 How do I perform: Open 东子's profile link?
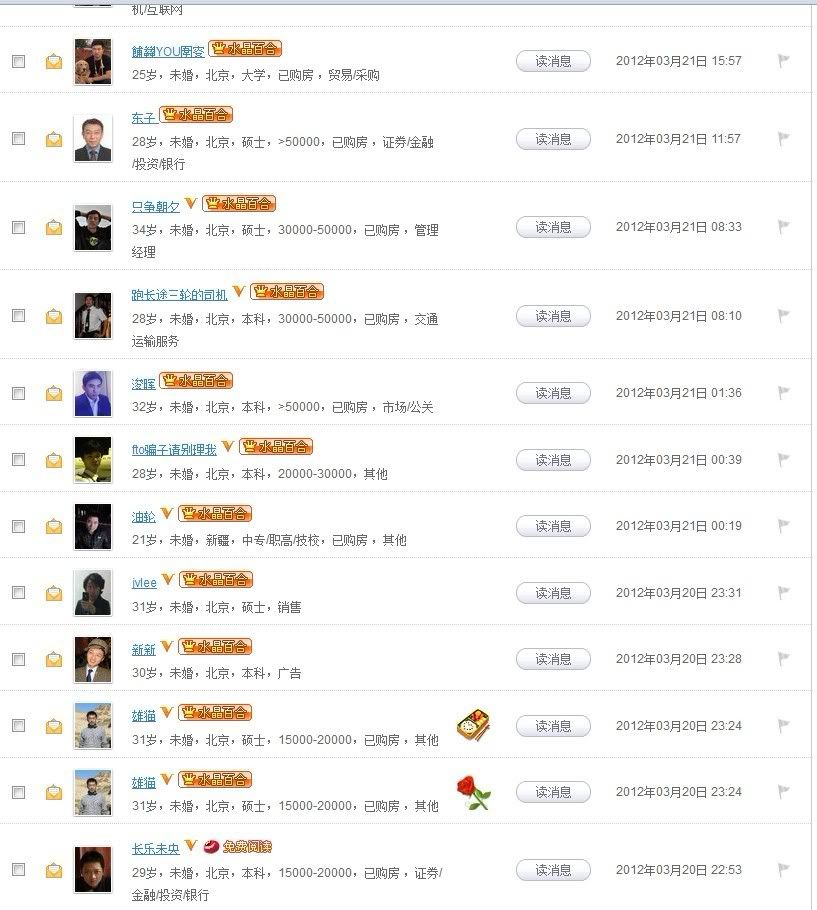(x=143, y=118)
